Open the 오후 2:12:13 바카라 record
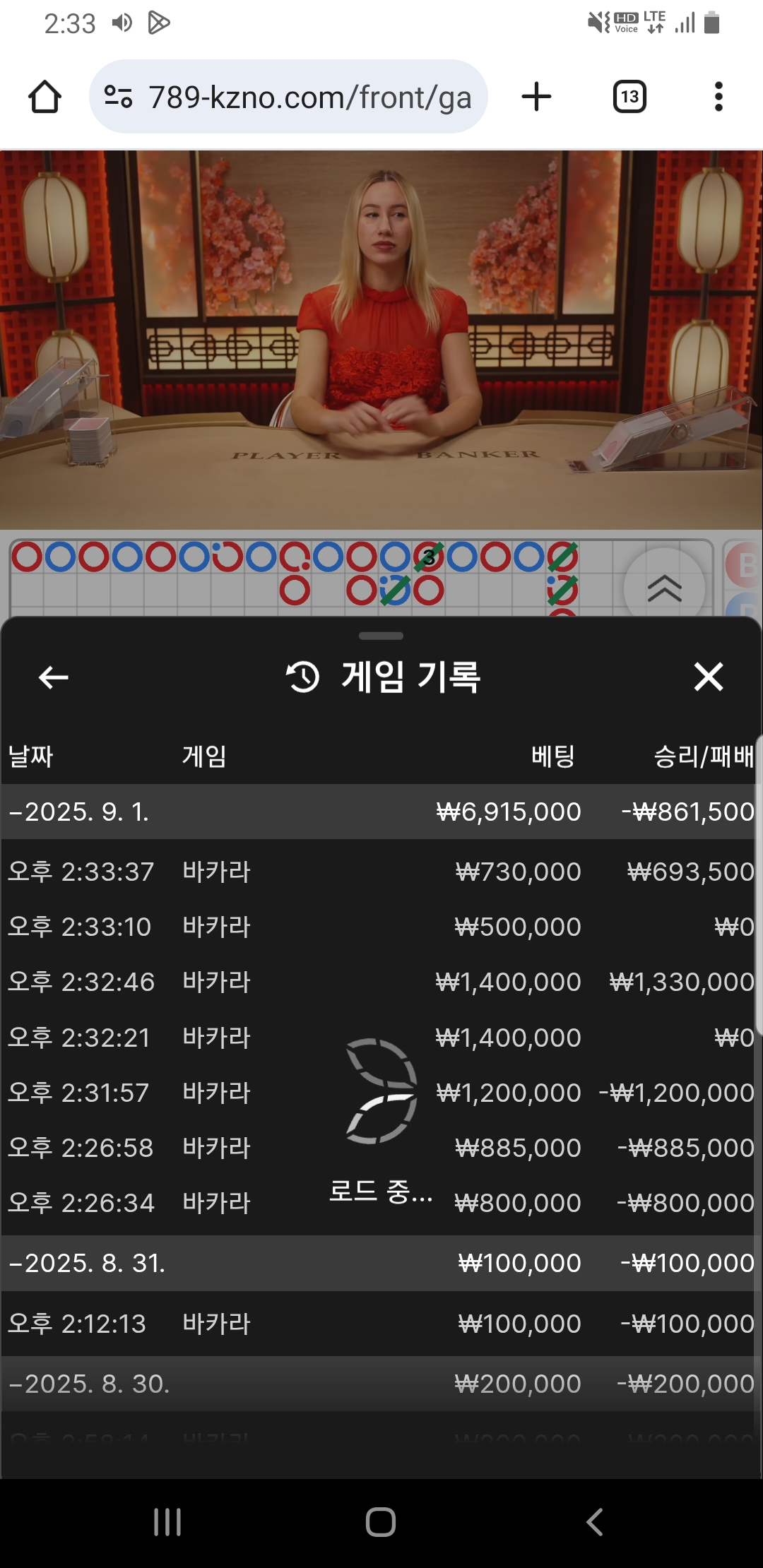Viewport: 763px width, 1568px height. [x=212, y=1324]
